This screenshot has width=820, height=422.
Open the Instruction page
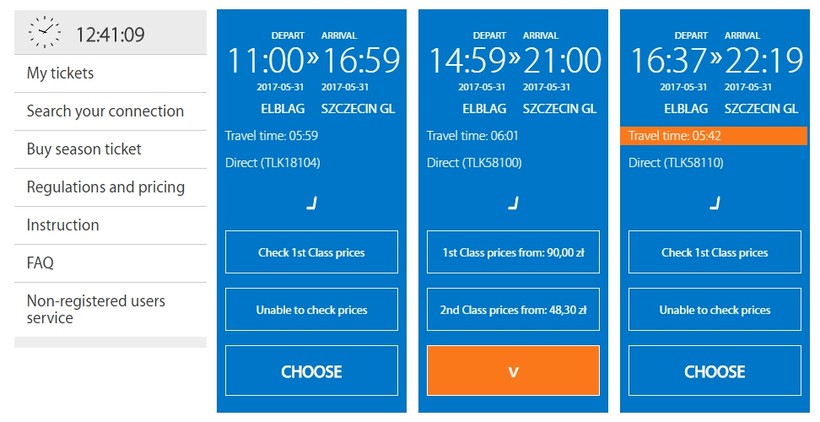pos(62,225)
